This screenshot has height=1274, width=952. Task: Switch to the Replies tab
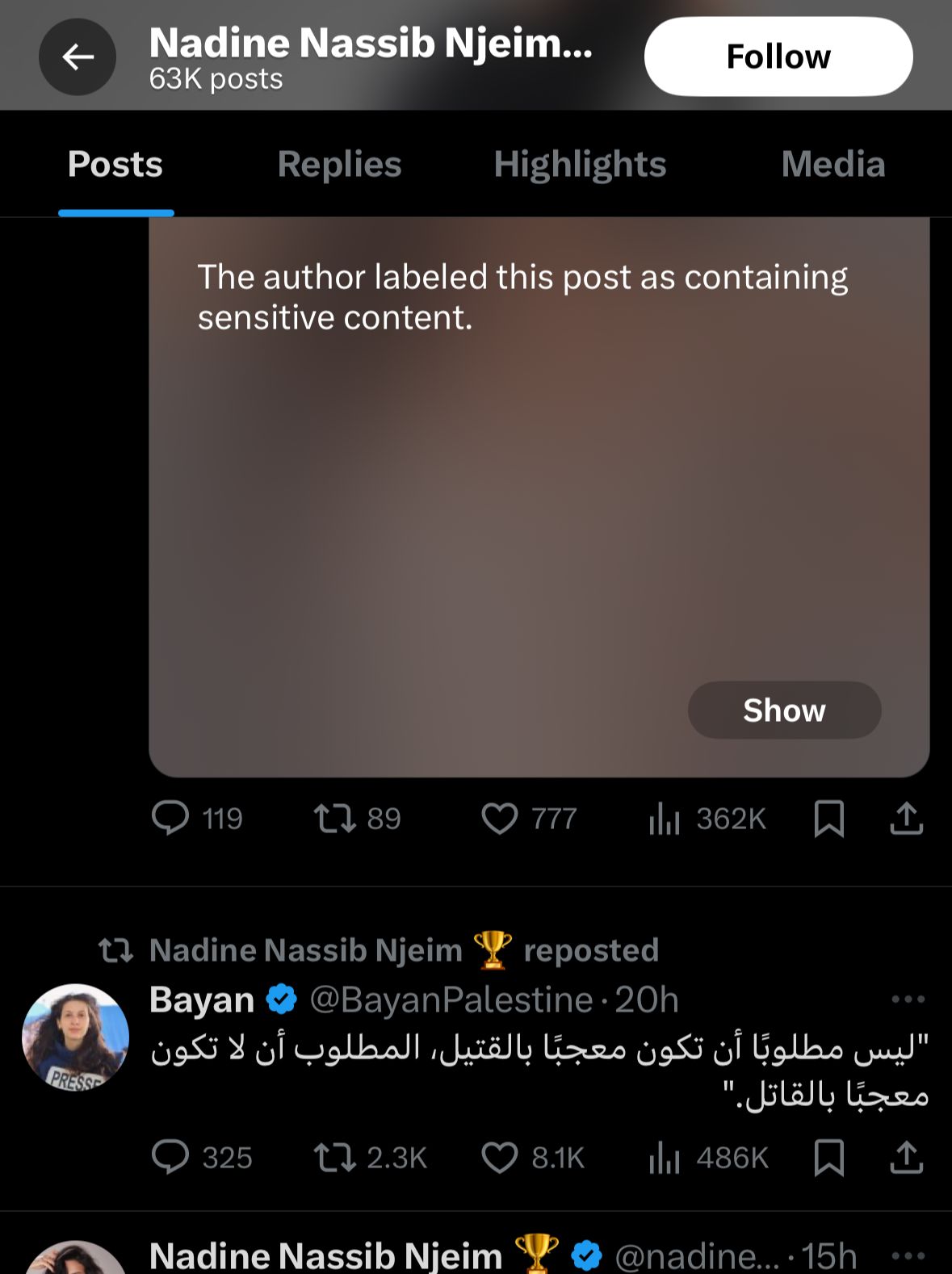click(x=339, y=165)
